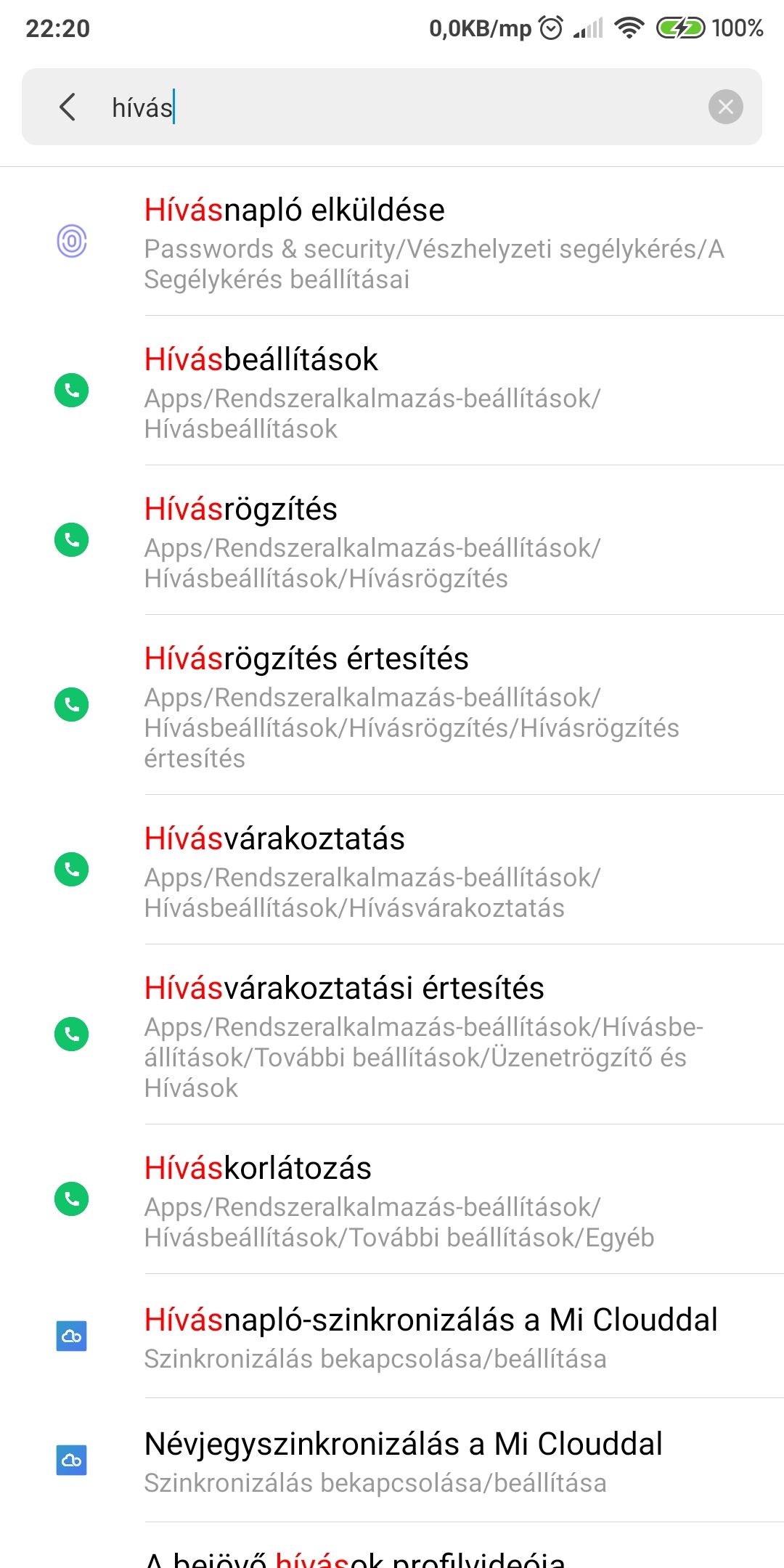Screen dimensions: 784x1568
Task: Open Névjegyszinkronizálás a Mi Clouddal
Action: point(392,1461)
